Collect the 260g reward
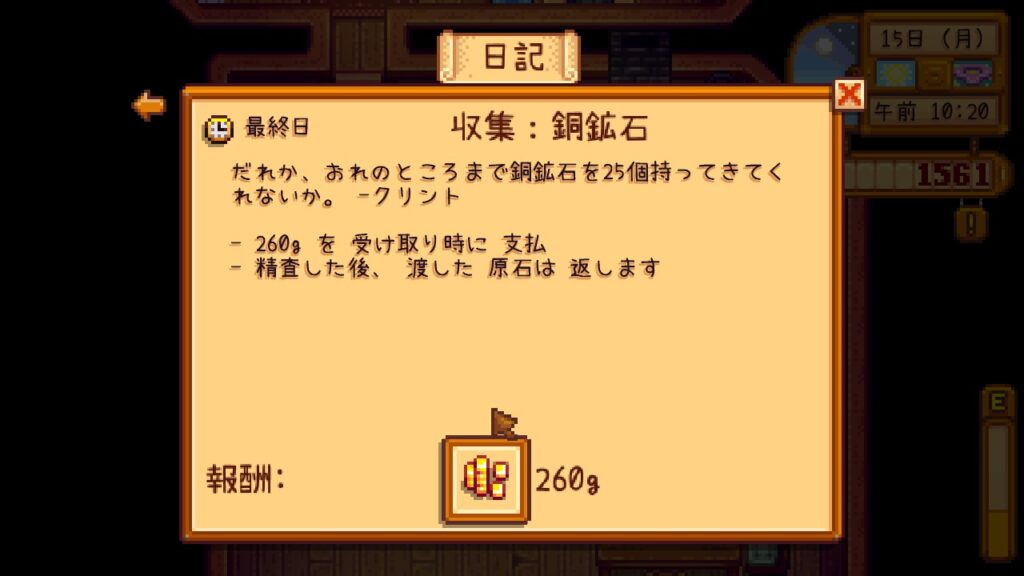1024x576 pixels. (x=486, y=480)
